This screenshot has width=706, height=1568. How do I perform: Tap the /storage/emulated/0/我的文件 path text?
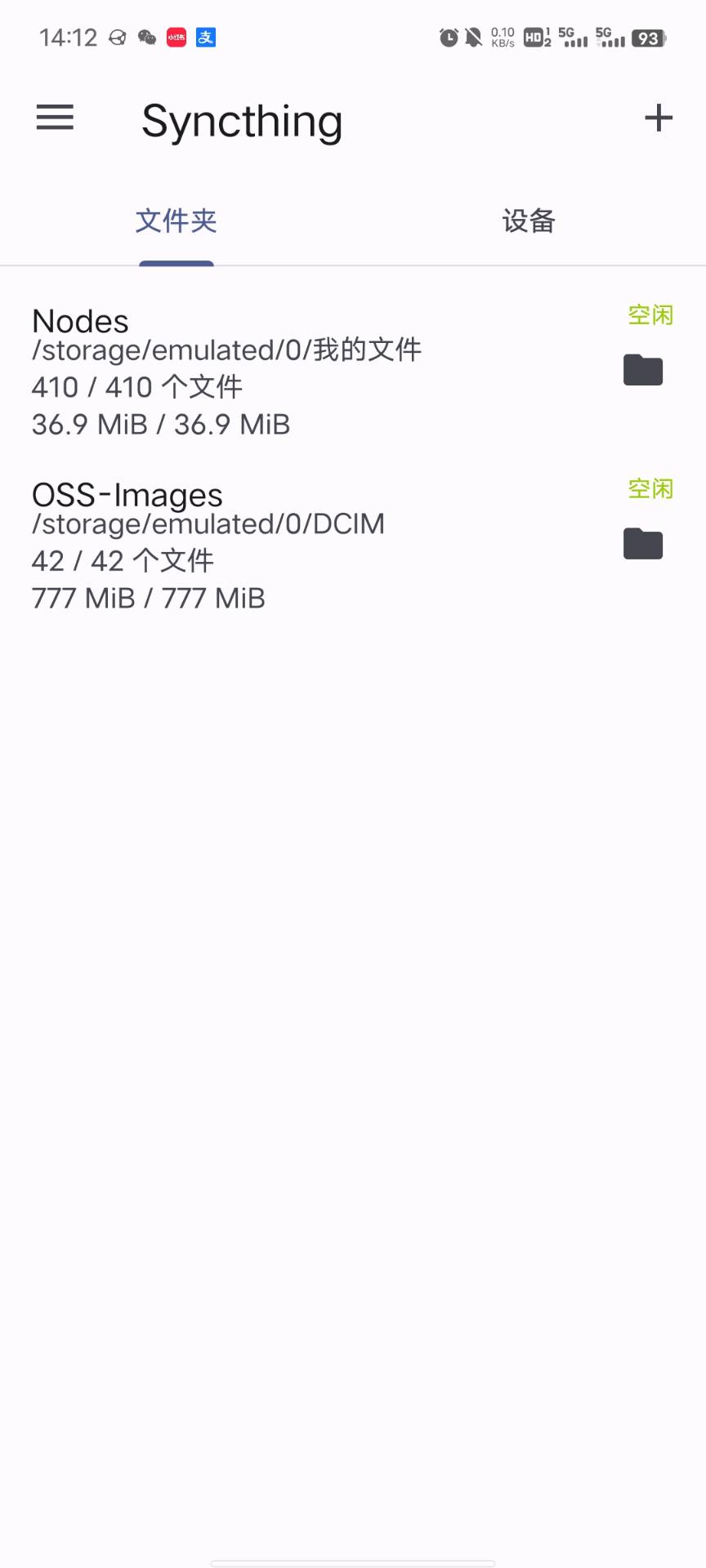pos(226,350)
